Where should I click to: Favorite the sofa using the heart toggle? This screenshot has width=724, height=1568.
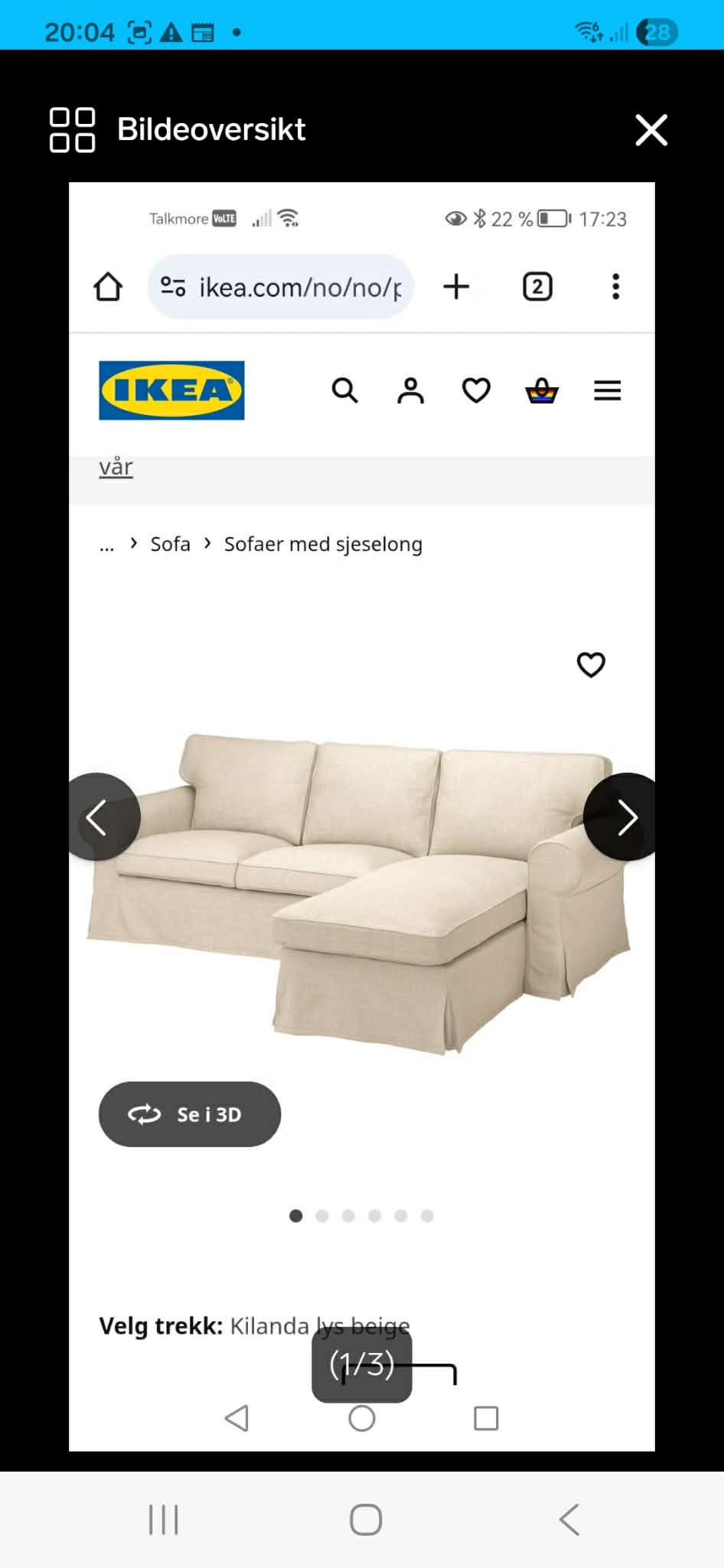pos(591,665)
